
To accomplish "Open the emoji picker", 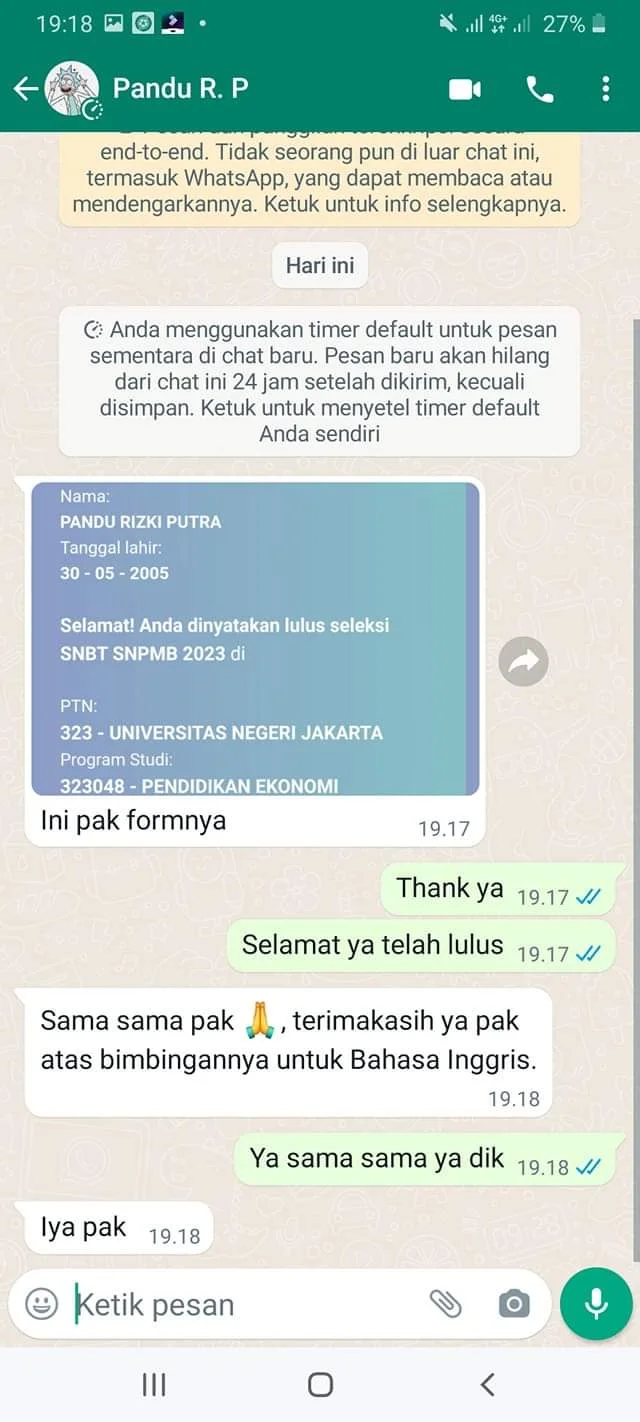I will pos(41,1304).
